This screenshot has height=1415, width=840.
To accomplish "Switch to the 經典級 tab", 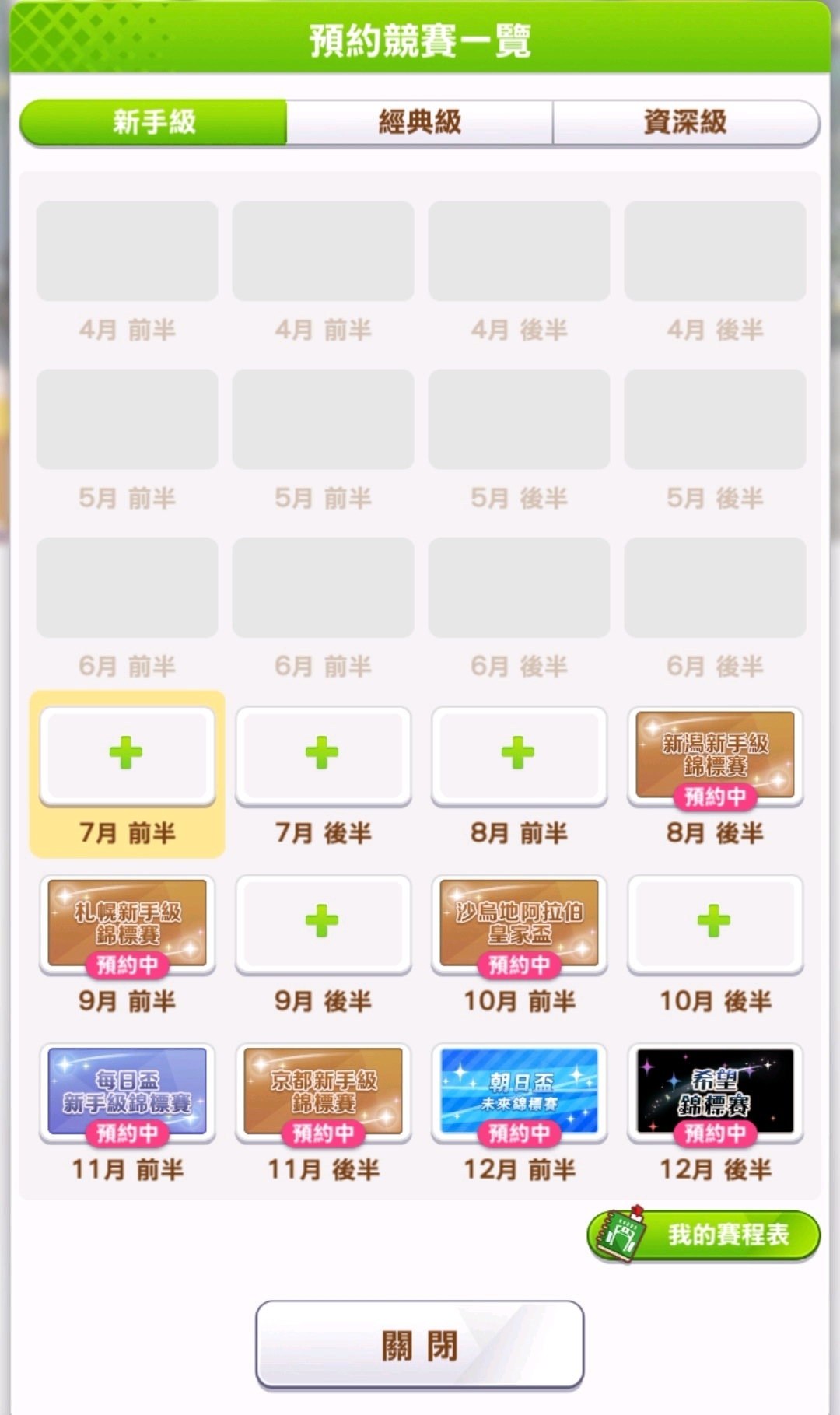I will coord(420,122).
